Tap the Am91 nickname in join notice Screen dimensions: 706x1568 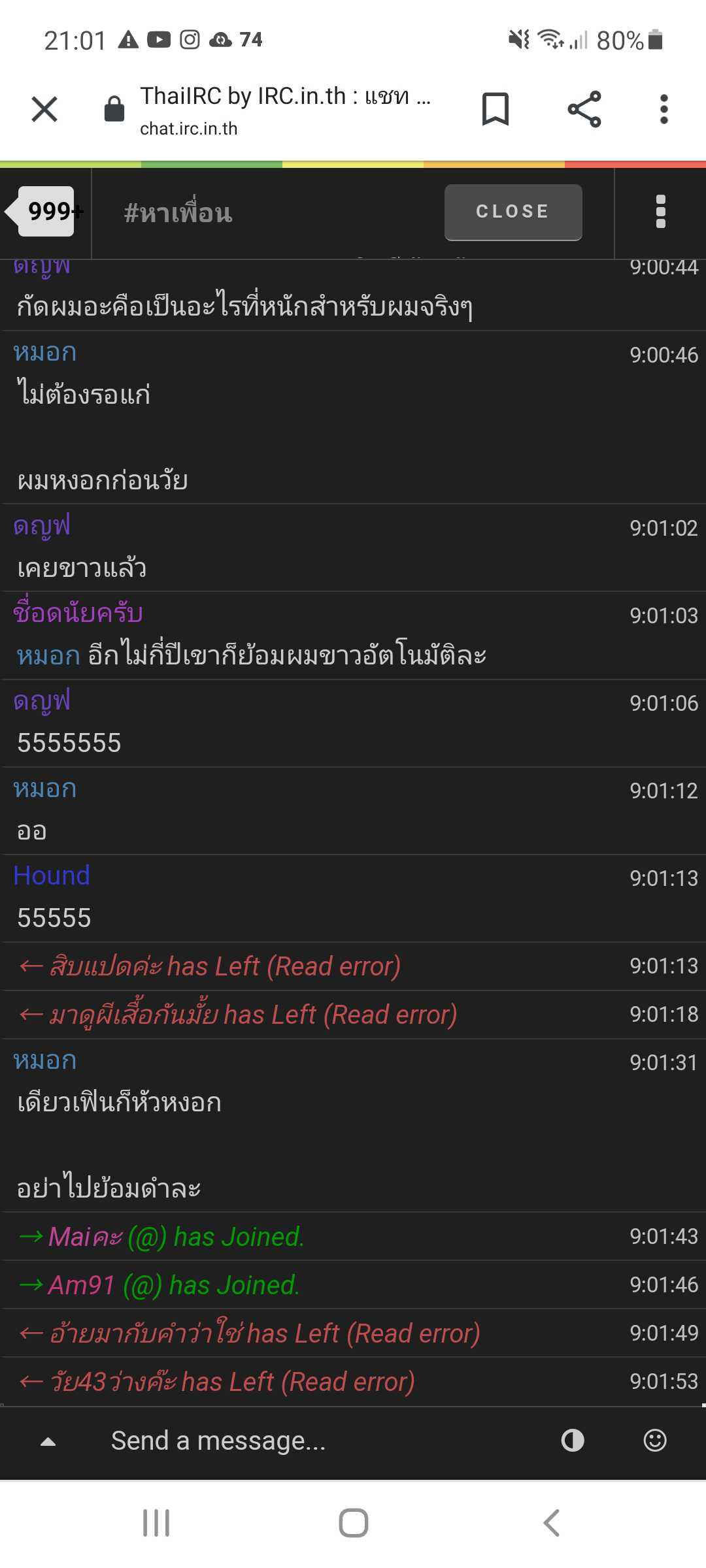pos(82,1285)
